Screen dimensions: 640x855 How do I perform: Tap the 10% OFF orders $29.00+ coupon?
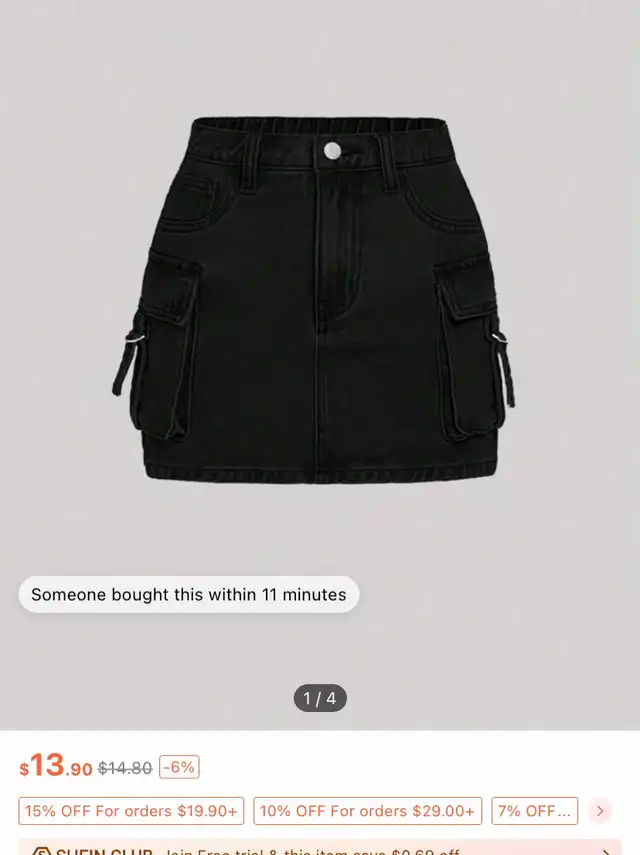[x=367, y=811]
